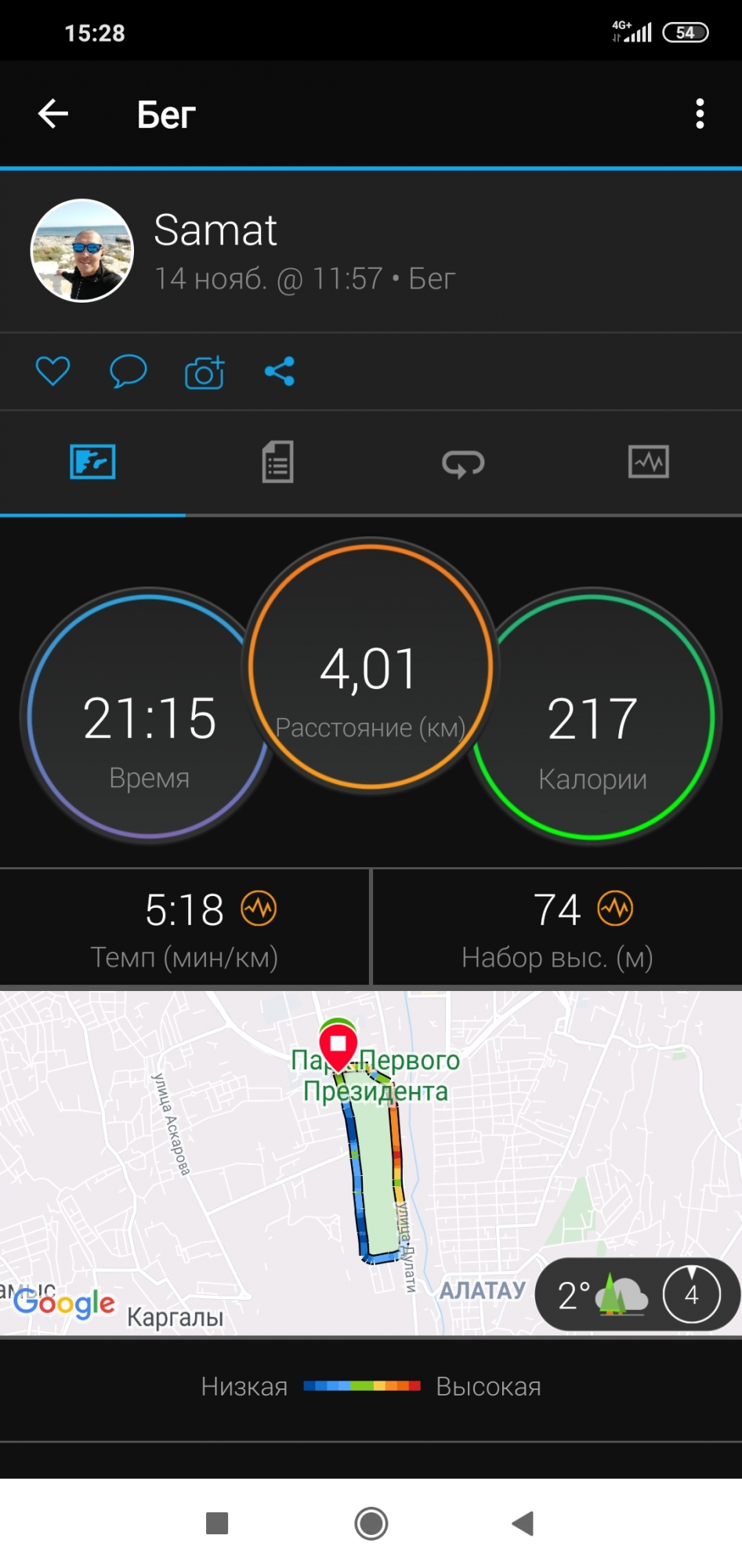Switch to the stats details tab
The image size is (742, 1568).
pos(277,462)
